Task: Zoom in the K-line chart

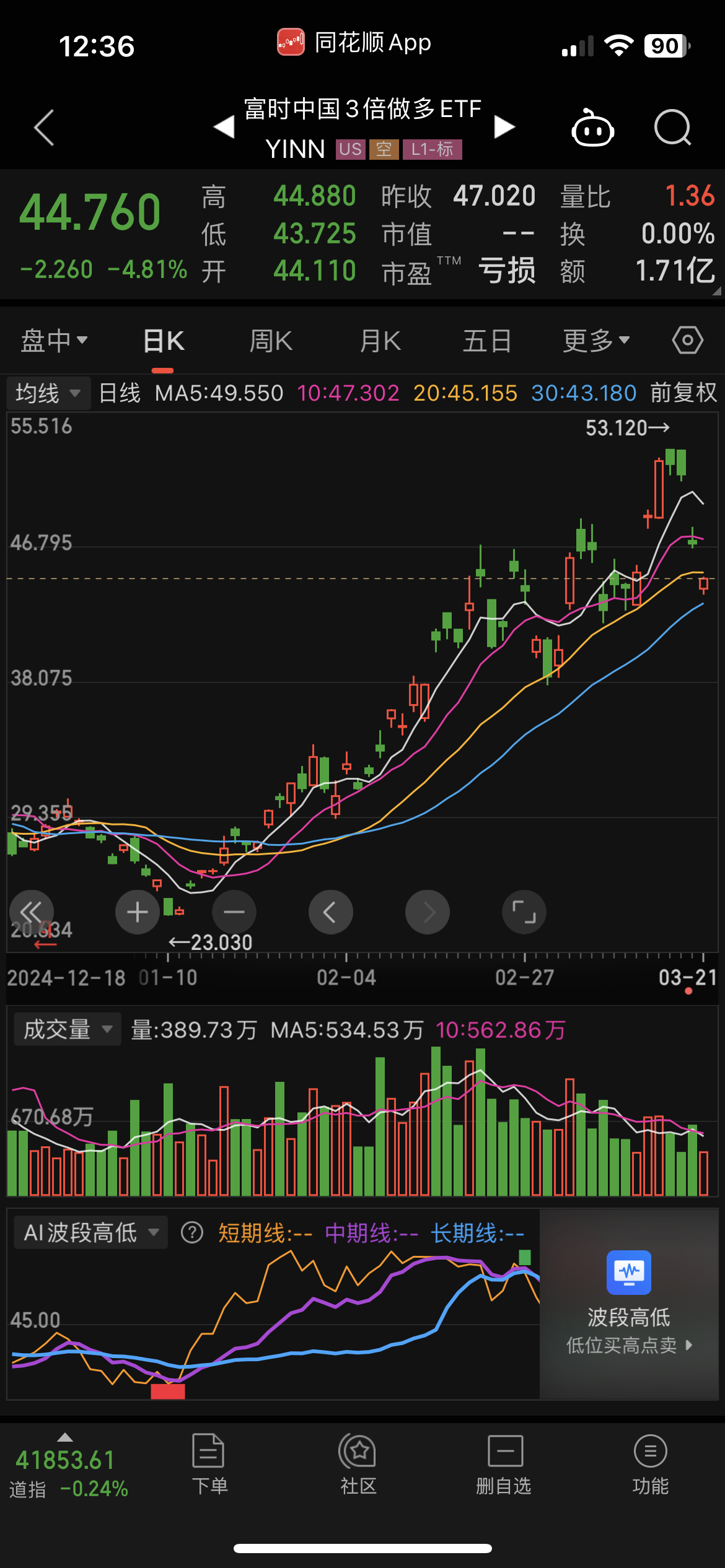Action: coord(138,912)
